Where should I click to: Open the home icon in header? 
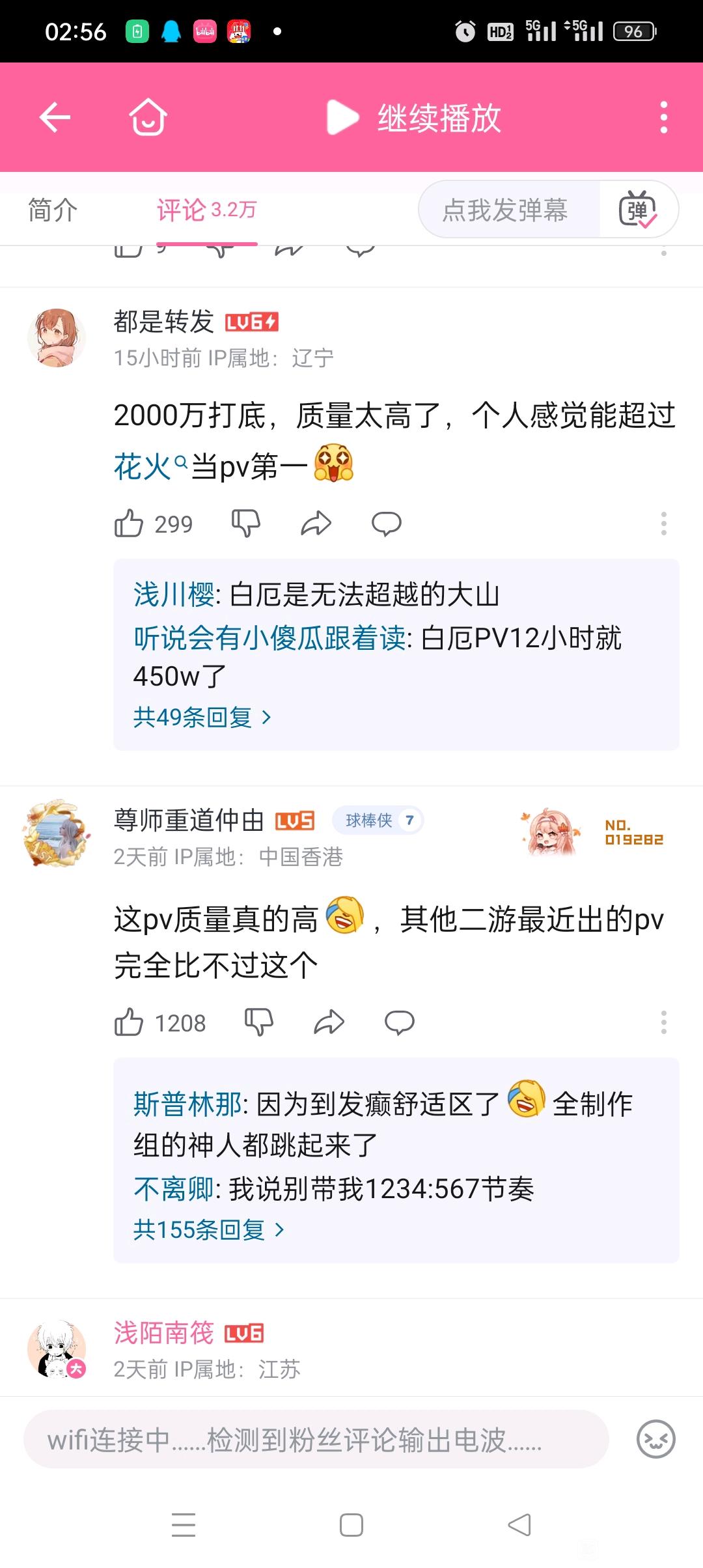tap(148, 118)
